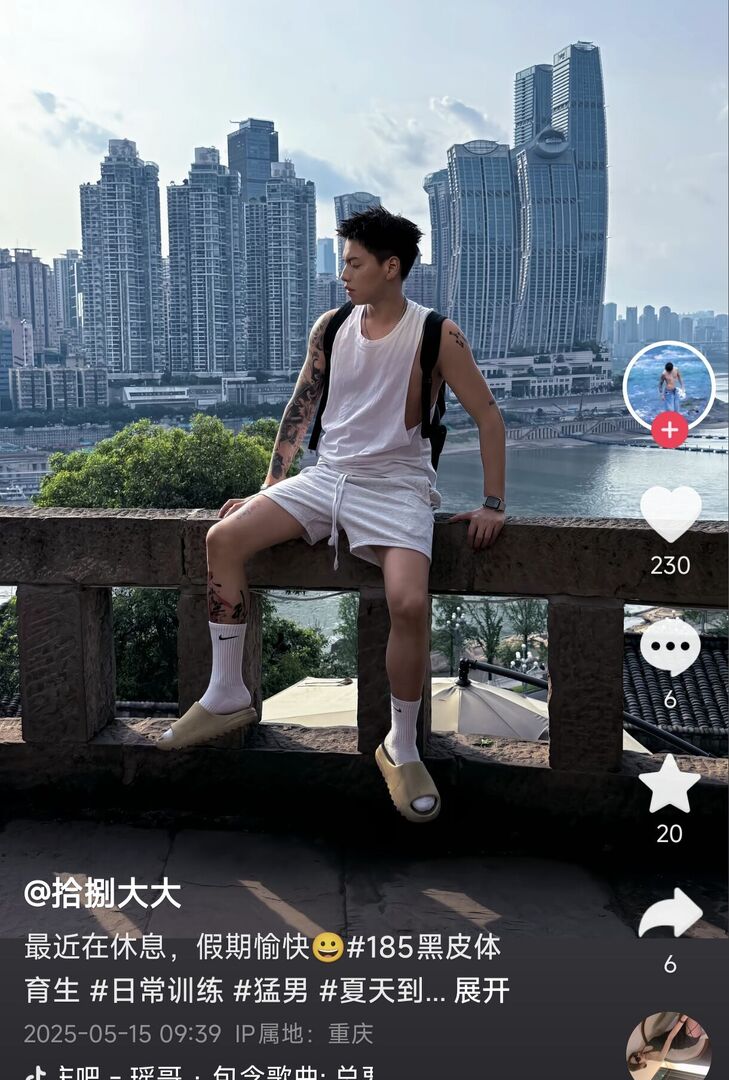Screen dimensions: 729x1080
Task: Open the #日常训练 hashtag
Action: click(157, 990)
